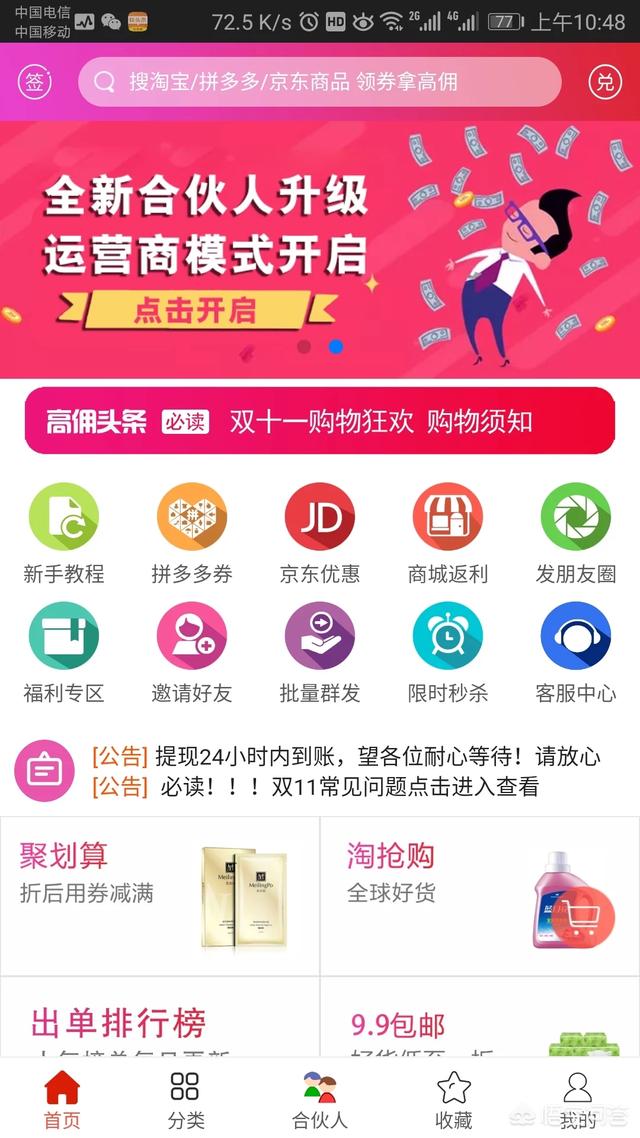Go to the 收藏 favorites tab
The image size is (640, 1138).
[x=453, y=1098]
